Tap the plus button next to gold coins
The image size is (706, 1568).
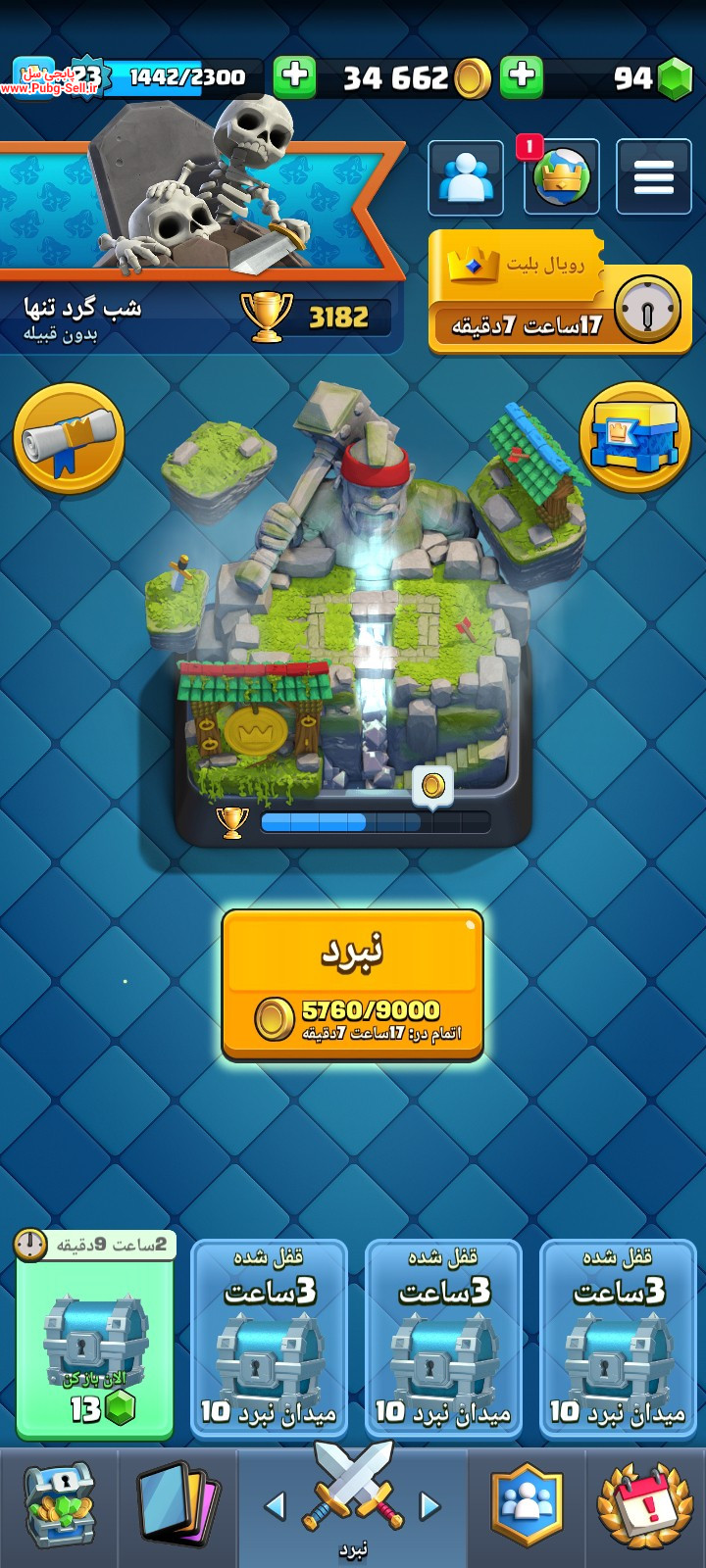click(294, 76)
